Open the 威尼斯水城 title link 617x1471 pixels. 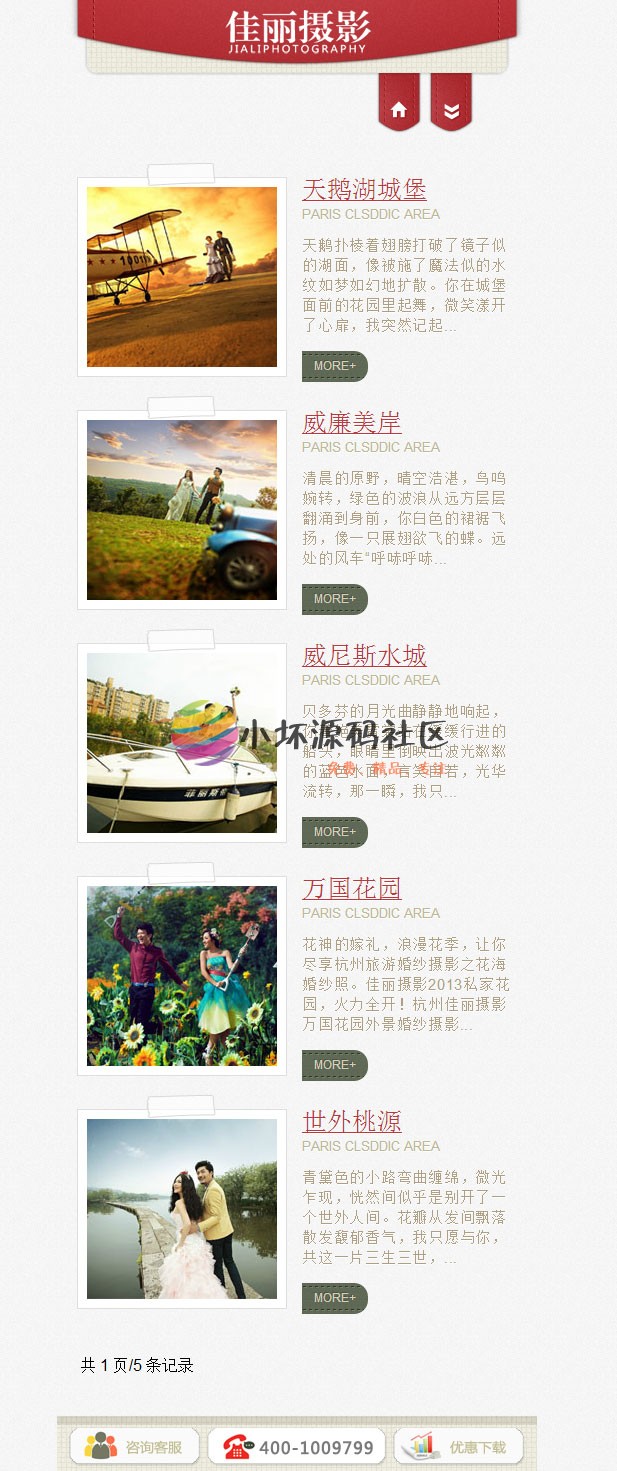(x=364, y=655)
